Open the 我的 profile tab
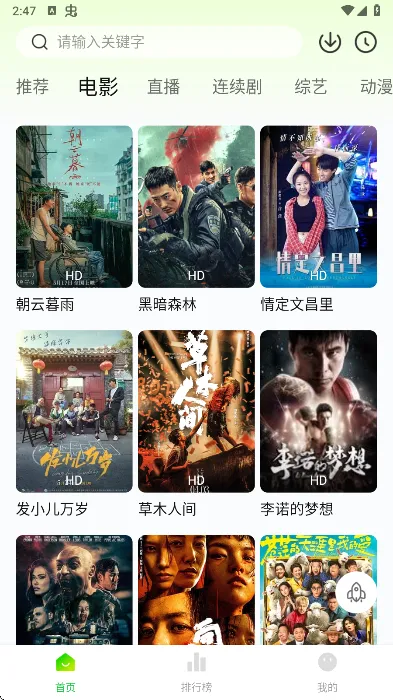Screen dimensions: 393x700 coord(327,672)
